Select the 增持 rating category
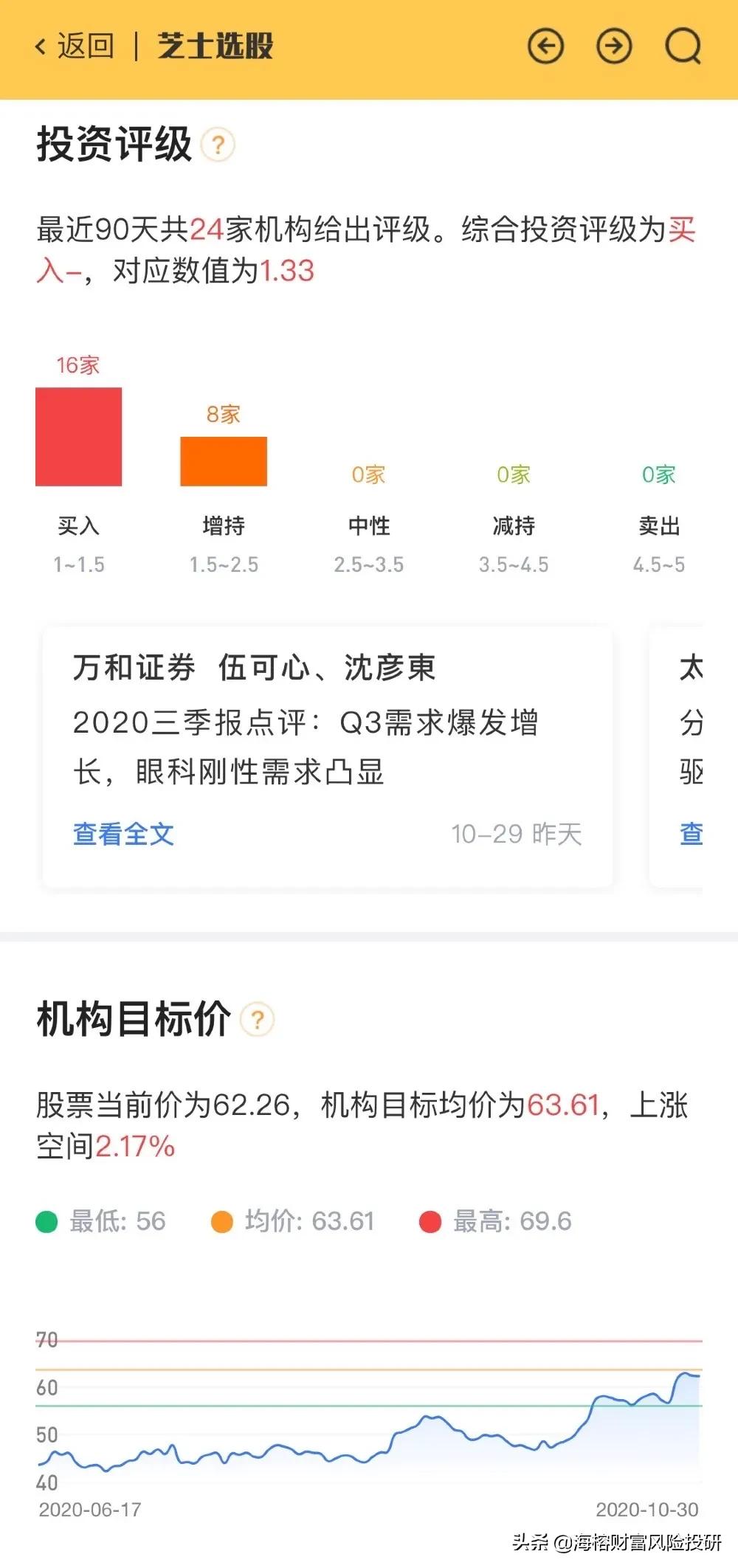738x1568 pixels. click(x=222, y=526)
